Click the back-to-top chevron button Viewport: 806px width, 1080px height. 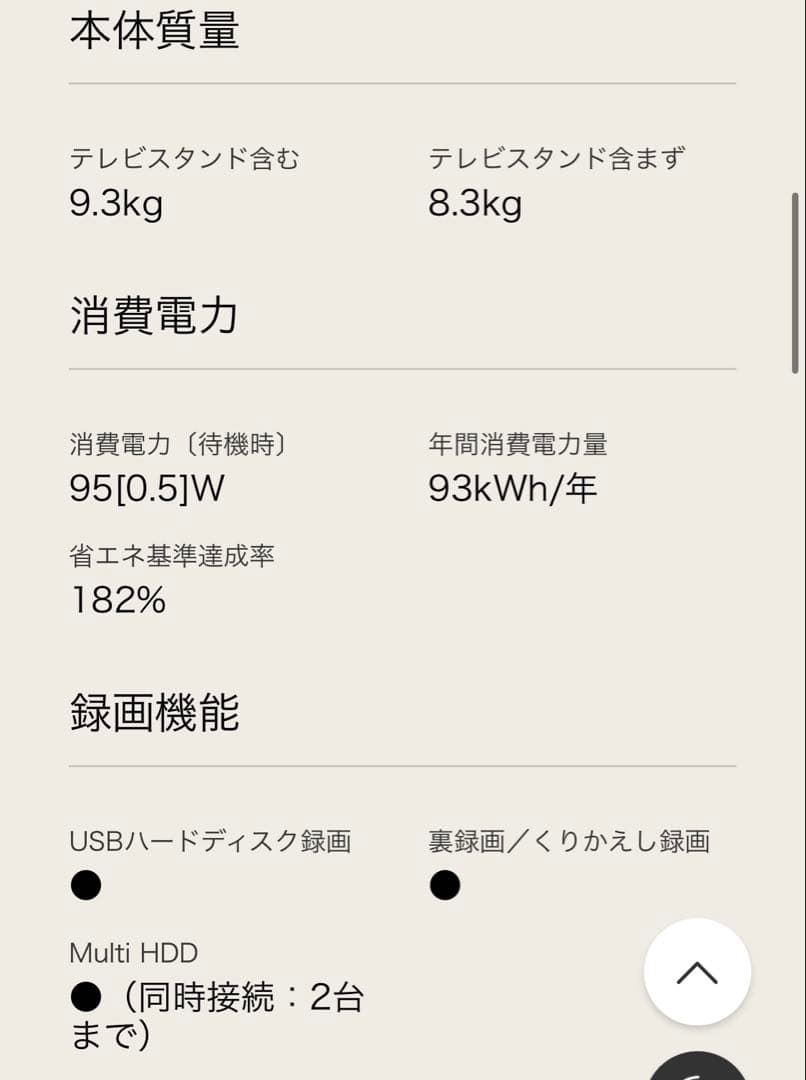coord(697,971)
